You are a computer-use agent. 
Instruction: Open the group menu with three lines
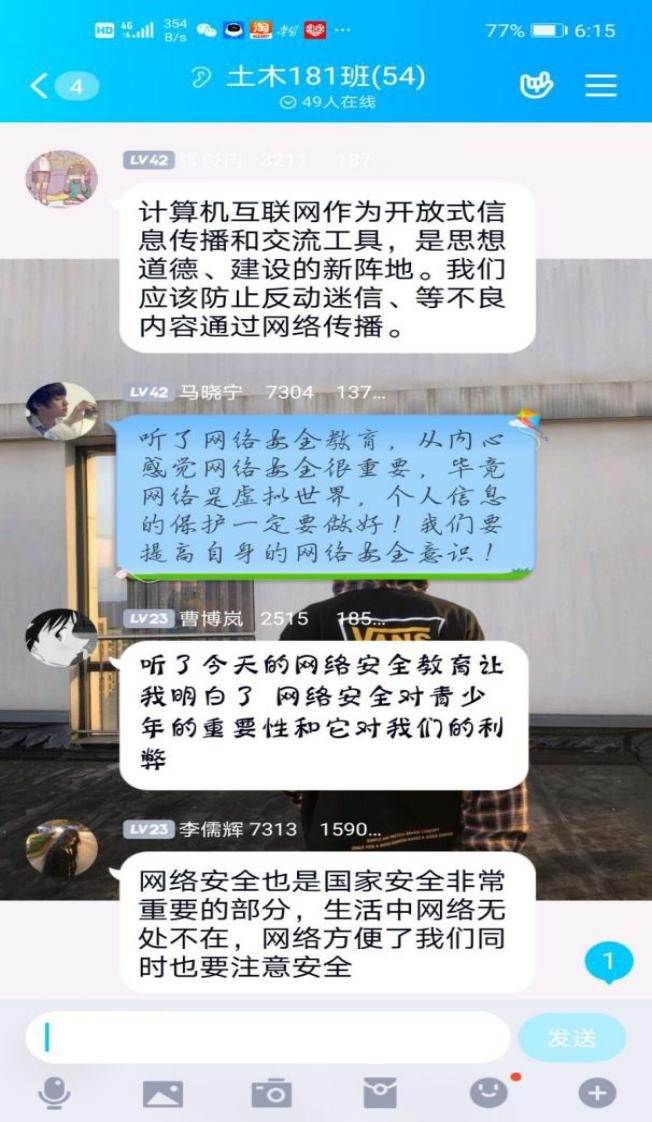pyautogui.click(x=601, y=86)
